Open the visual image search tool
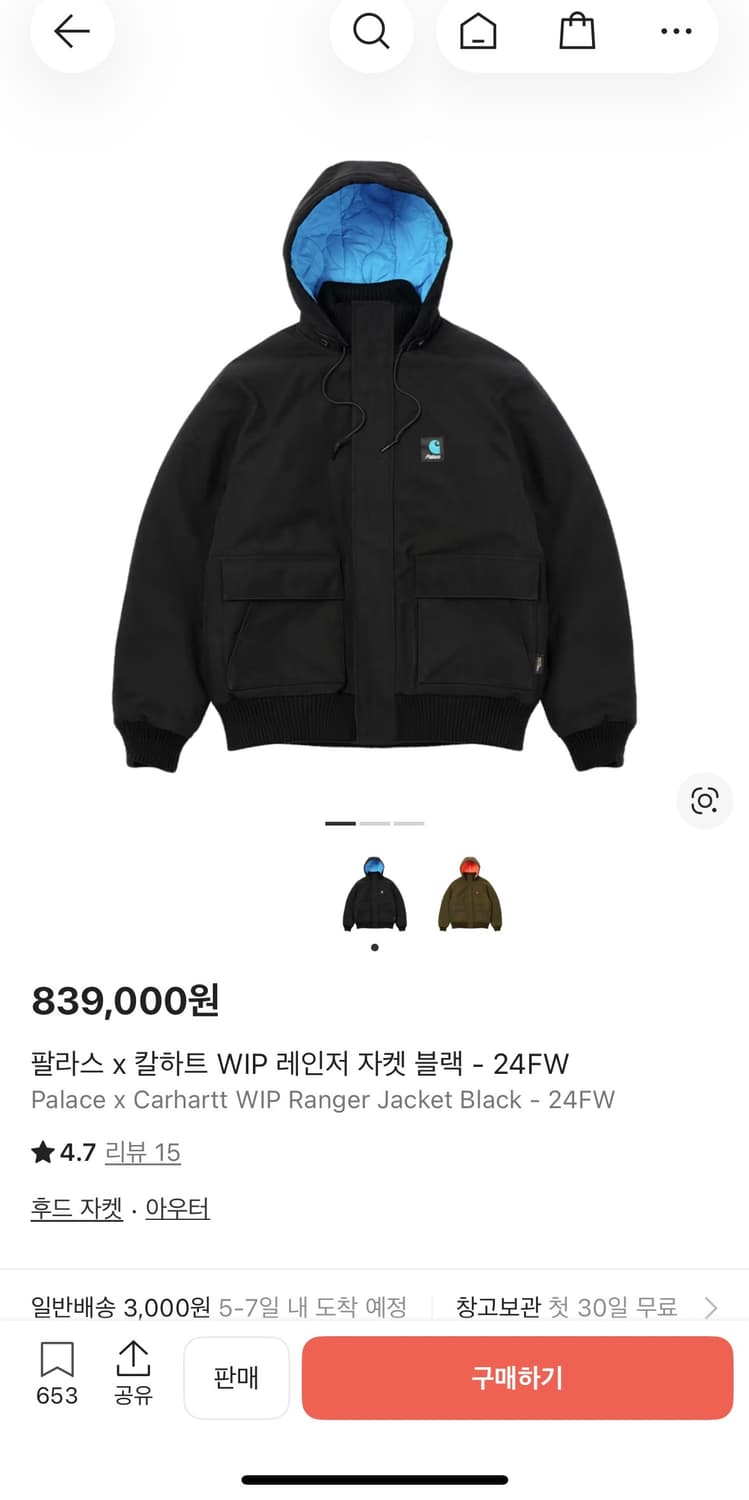749x1500 pixels. pos(704,801)
